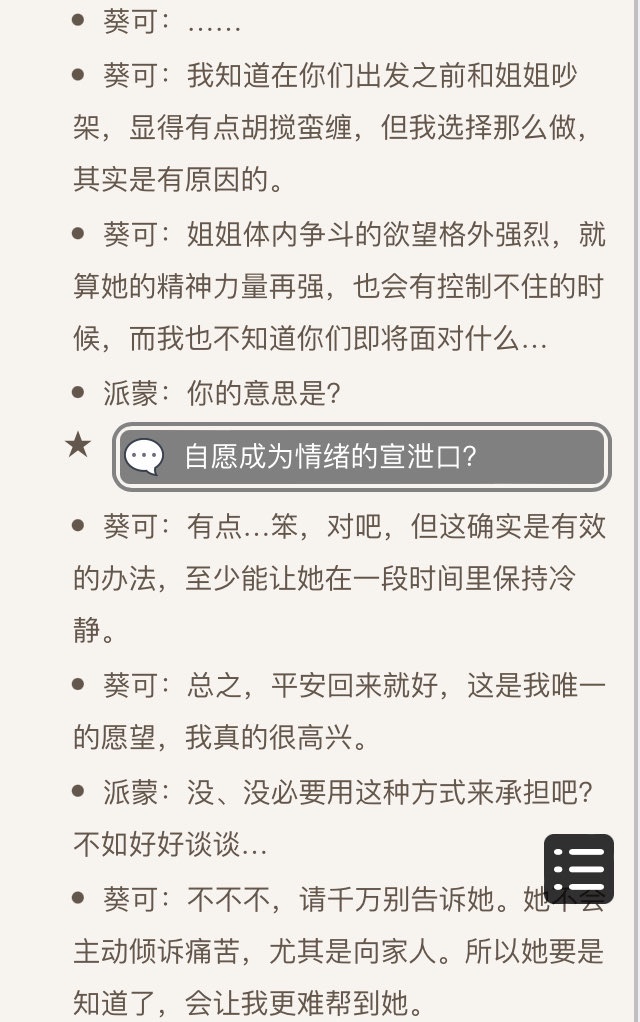Select the dialogue option 自愿成为情绪的宣泄口?

tap(361, 457)
